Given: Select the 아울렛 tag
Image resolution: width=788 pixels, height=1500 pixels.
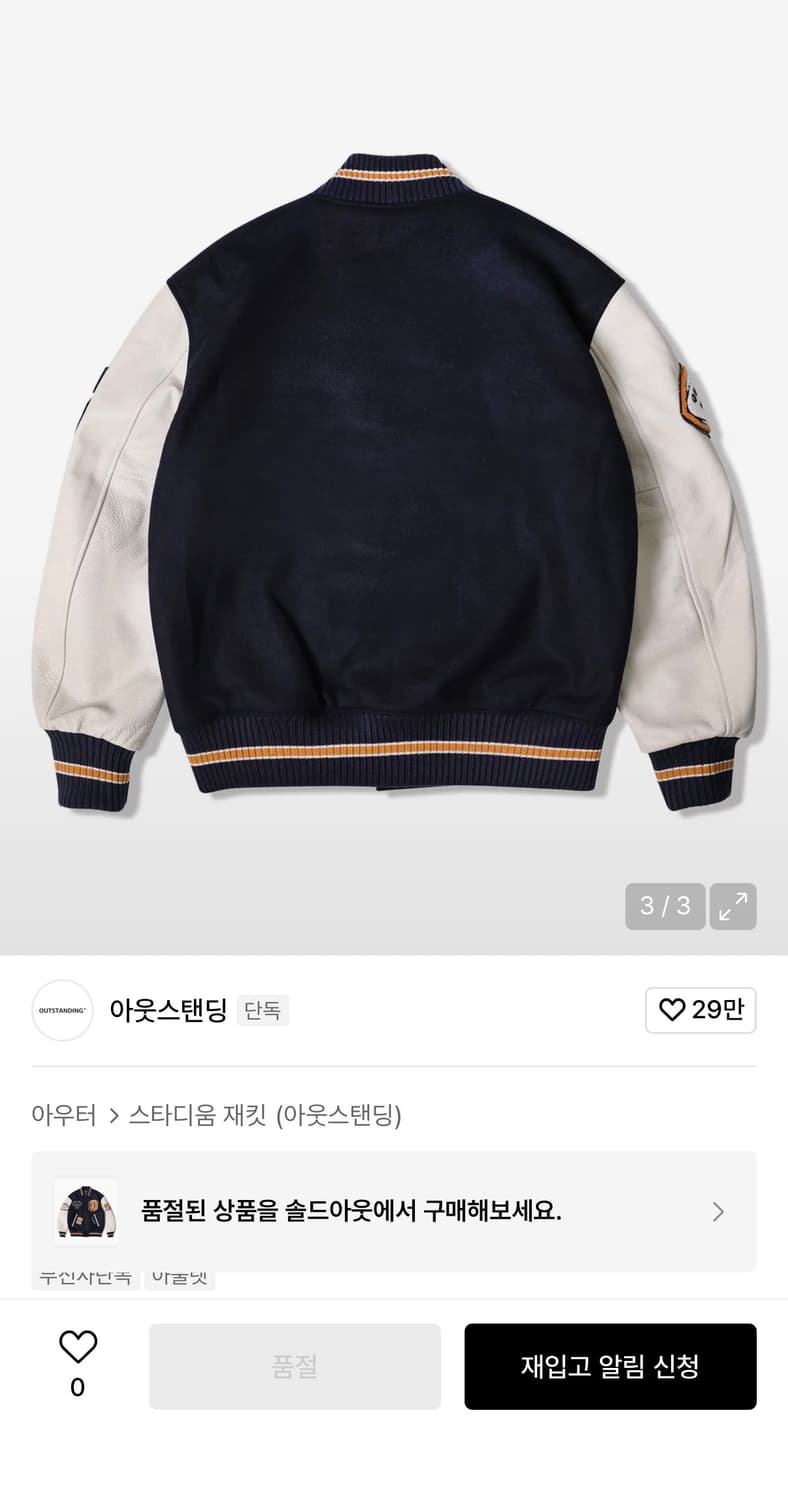Looking at the screenshot, I should click(x=179, y=1275).
